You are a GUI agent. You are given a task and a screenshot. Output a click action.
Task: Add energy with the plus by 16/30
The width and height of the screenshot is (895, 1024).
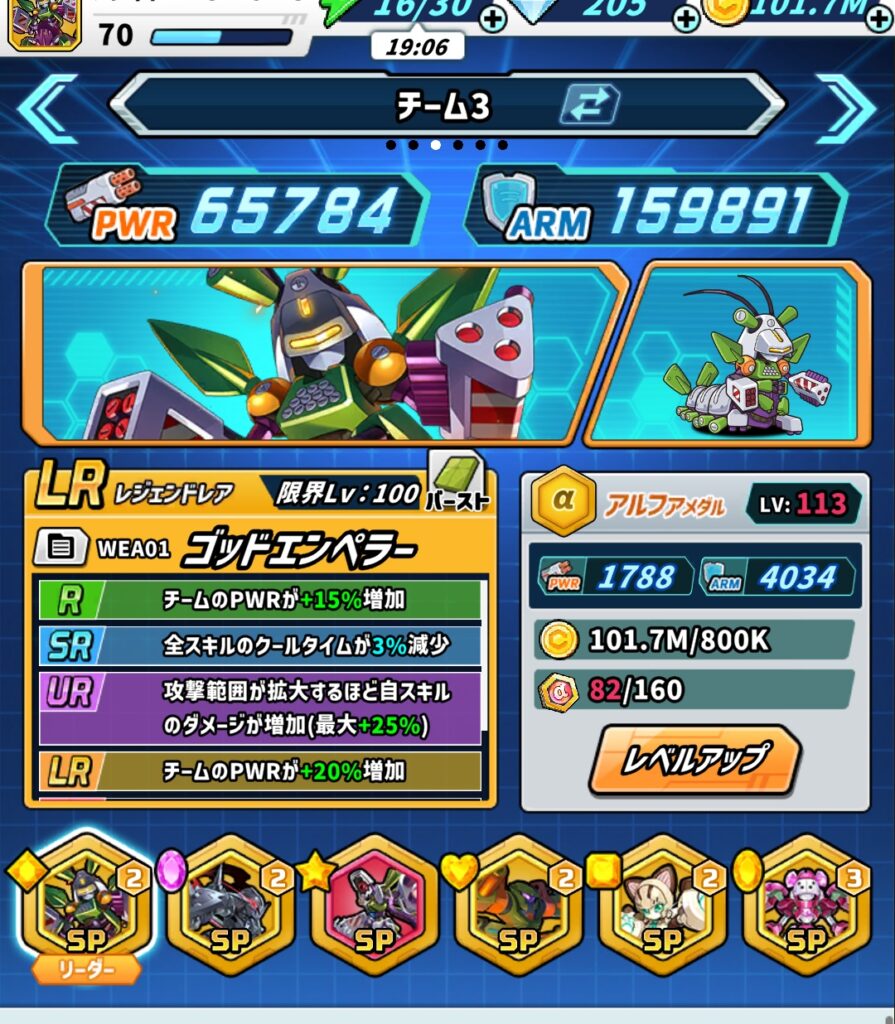click(492, 18)
